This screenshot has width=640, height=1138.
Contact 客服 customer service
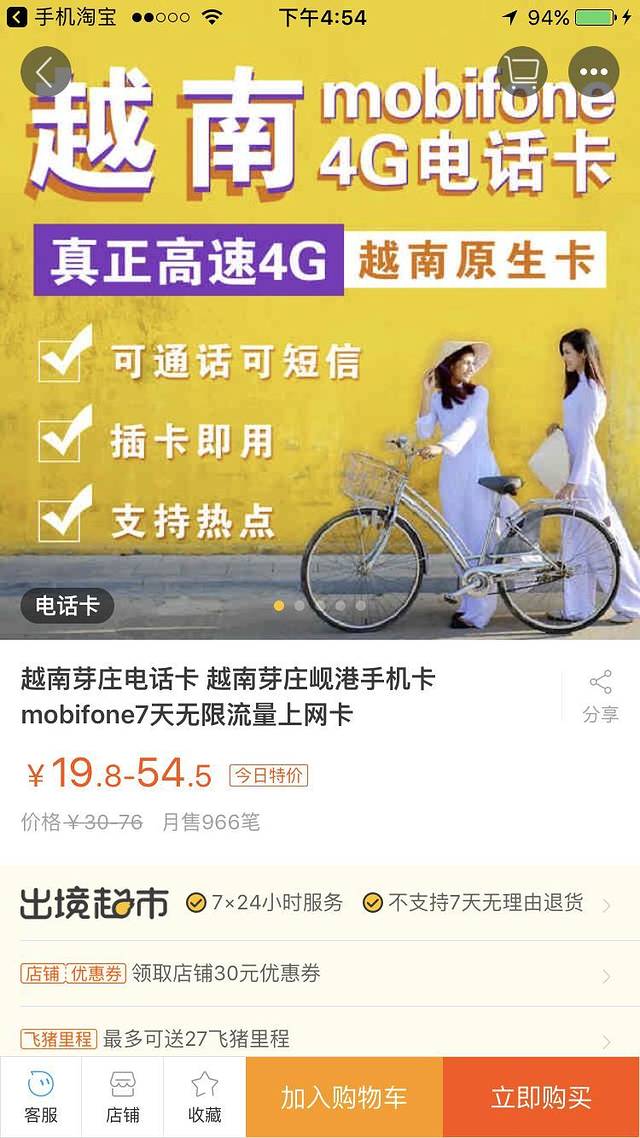40,1097
